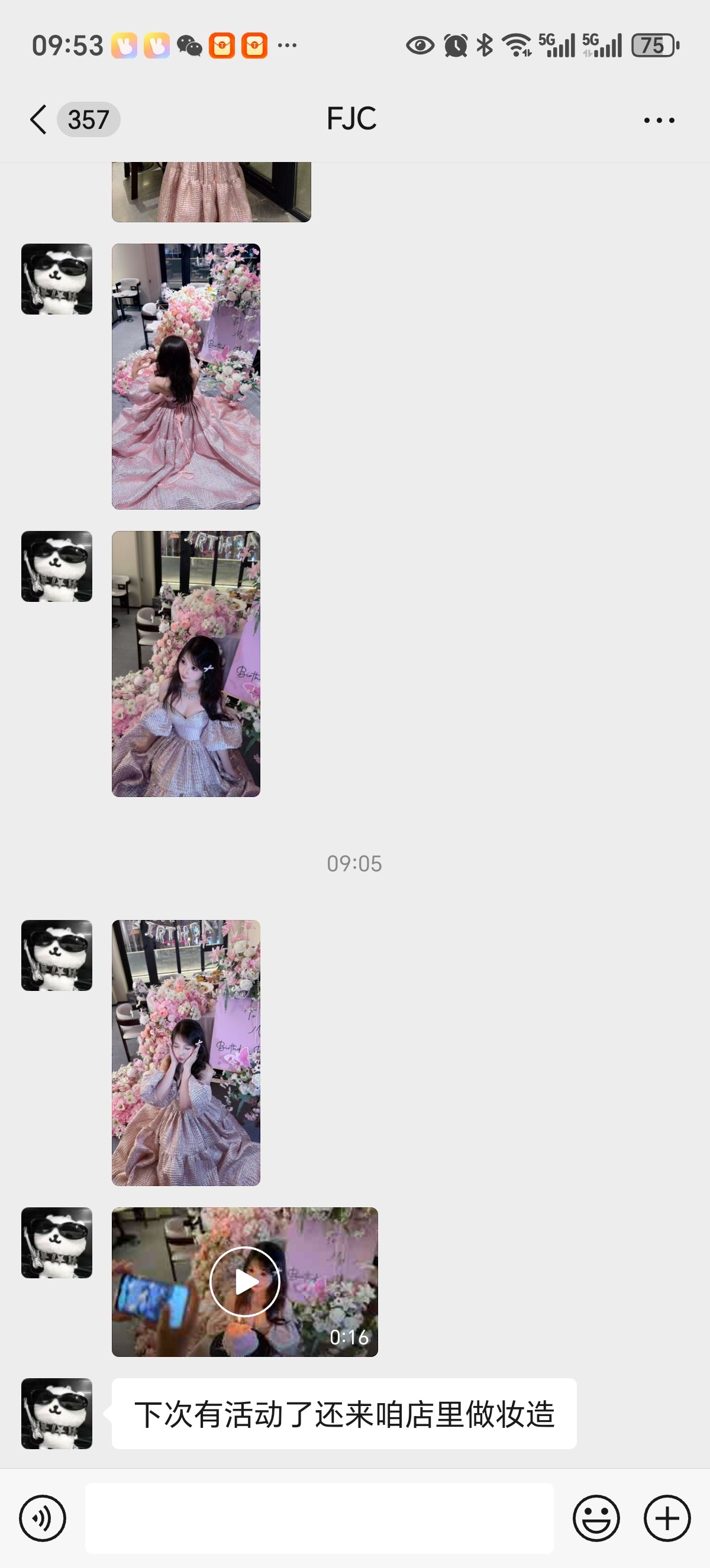This screenshot has height=1568, width=710.
Task: Go back to the chat list
Action: (x=39, y=119)
